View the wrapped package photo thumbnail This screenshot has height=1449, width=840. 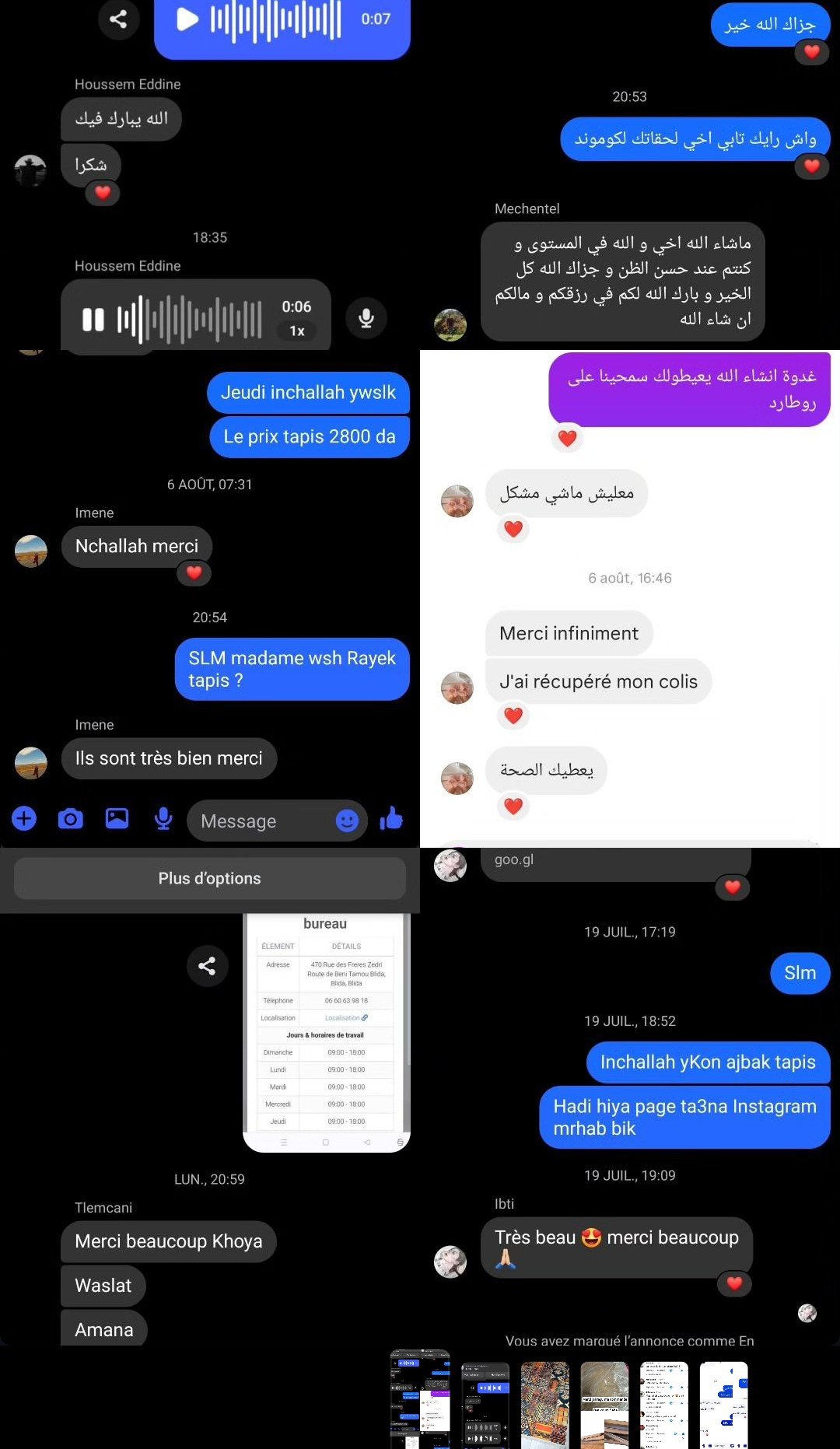click(x=604, y=1405)
